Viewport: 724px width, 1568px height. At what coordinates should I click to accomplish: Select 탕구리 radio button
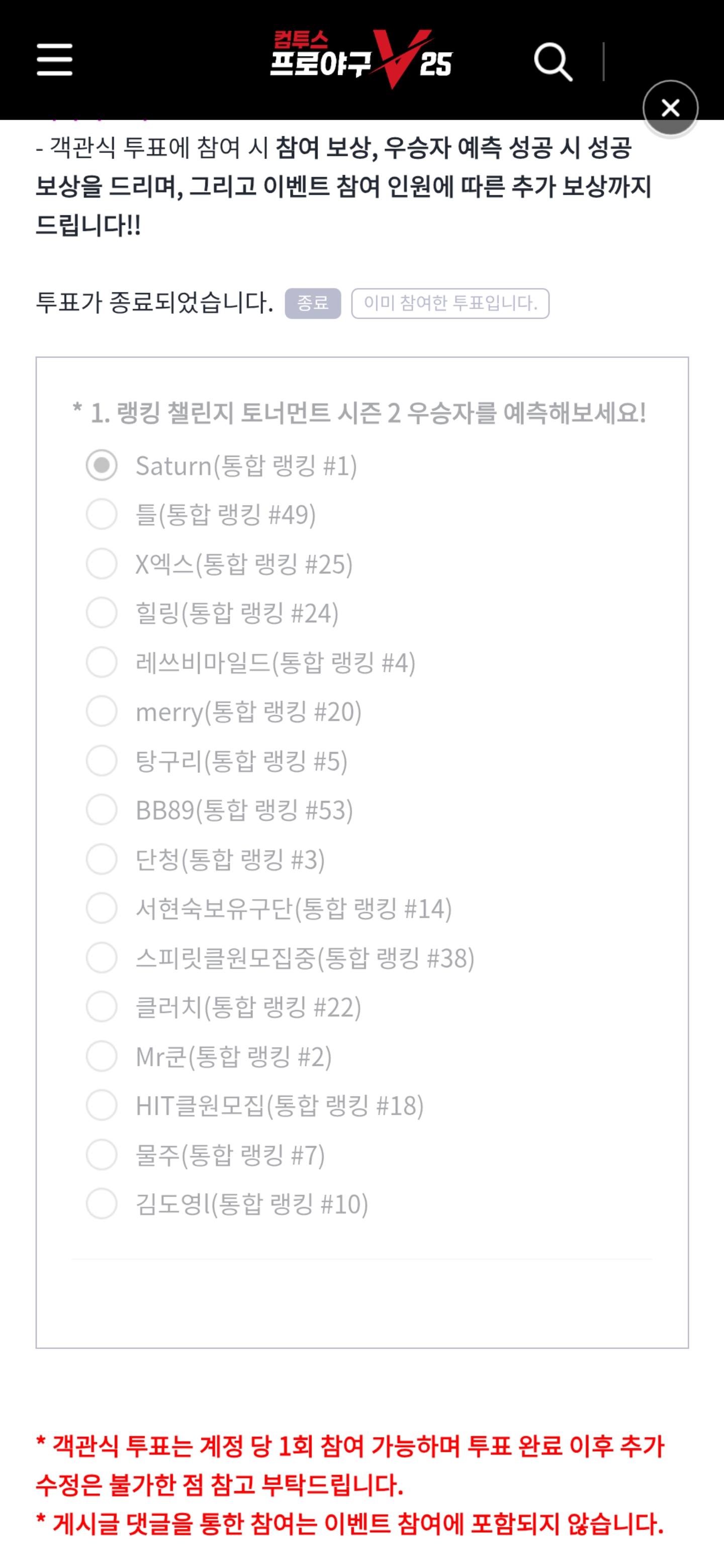pyautogui.click(x=102, y=761)
